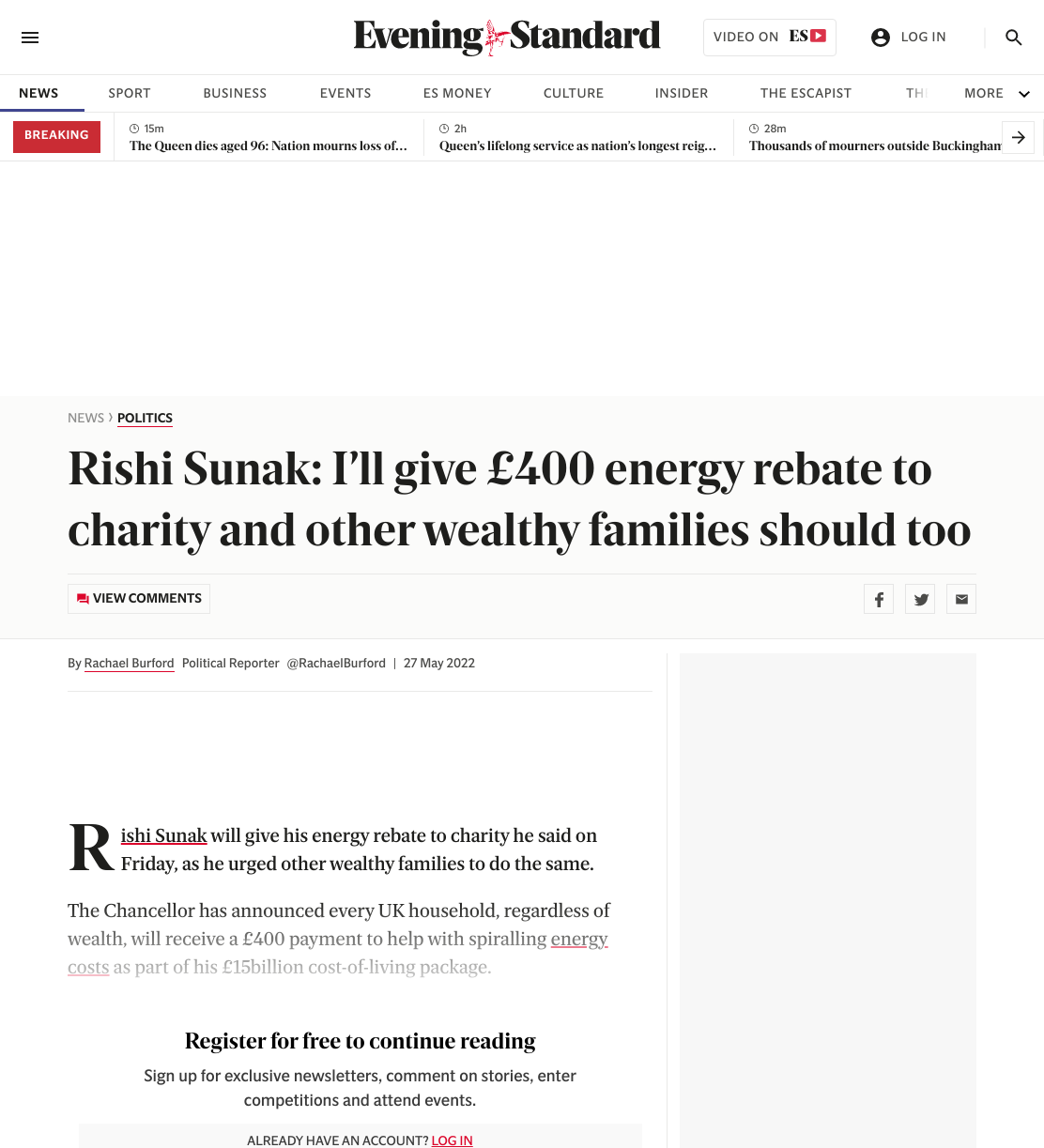Show next breaking news headlines
The image size is (1044, 1148).
click(x=1019, y=137)
